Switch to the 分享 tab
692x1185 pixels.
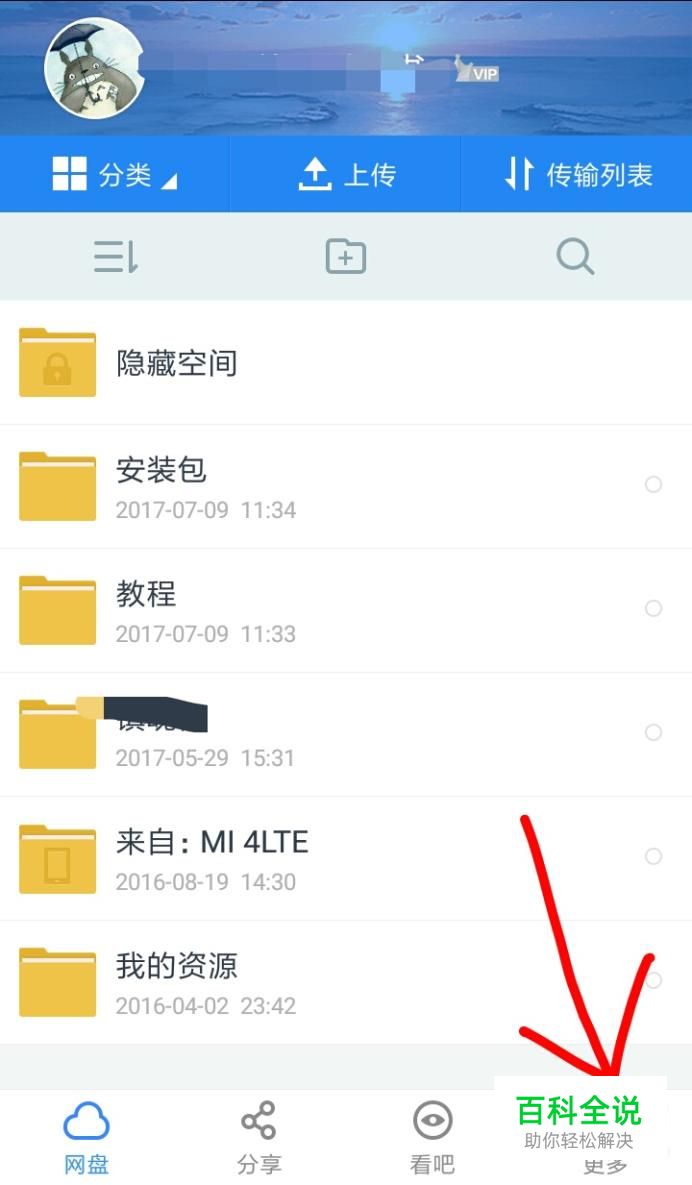259,1138
